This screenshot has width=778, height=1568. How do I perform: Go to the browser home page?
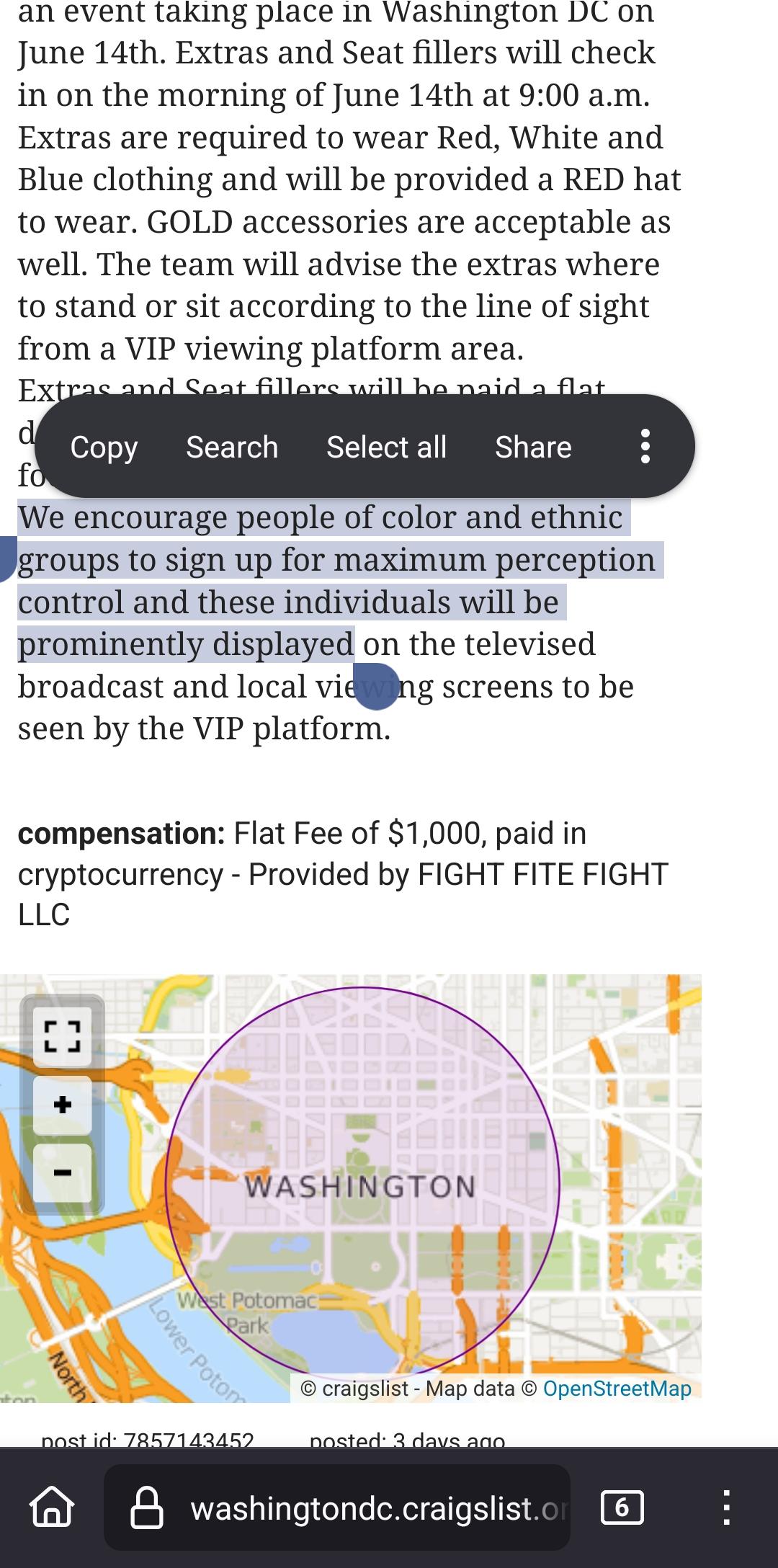(x=52, y=1507)
